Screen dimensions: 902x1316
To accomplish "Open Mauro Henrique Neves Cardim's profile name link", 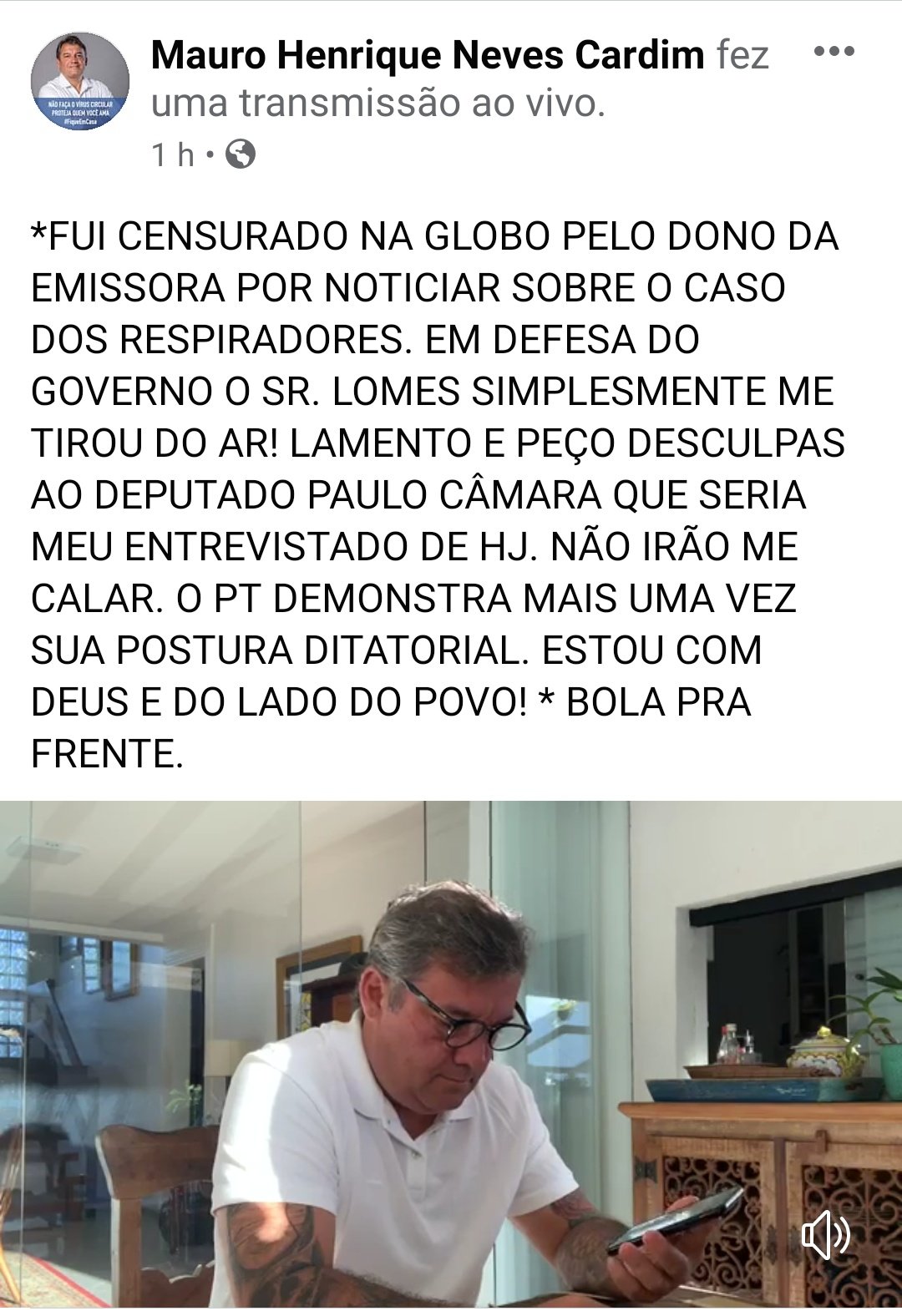I will point(428,55).
